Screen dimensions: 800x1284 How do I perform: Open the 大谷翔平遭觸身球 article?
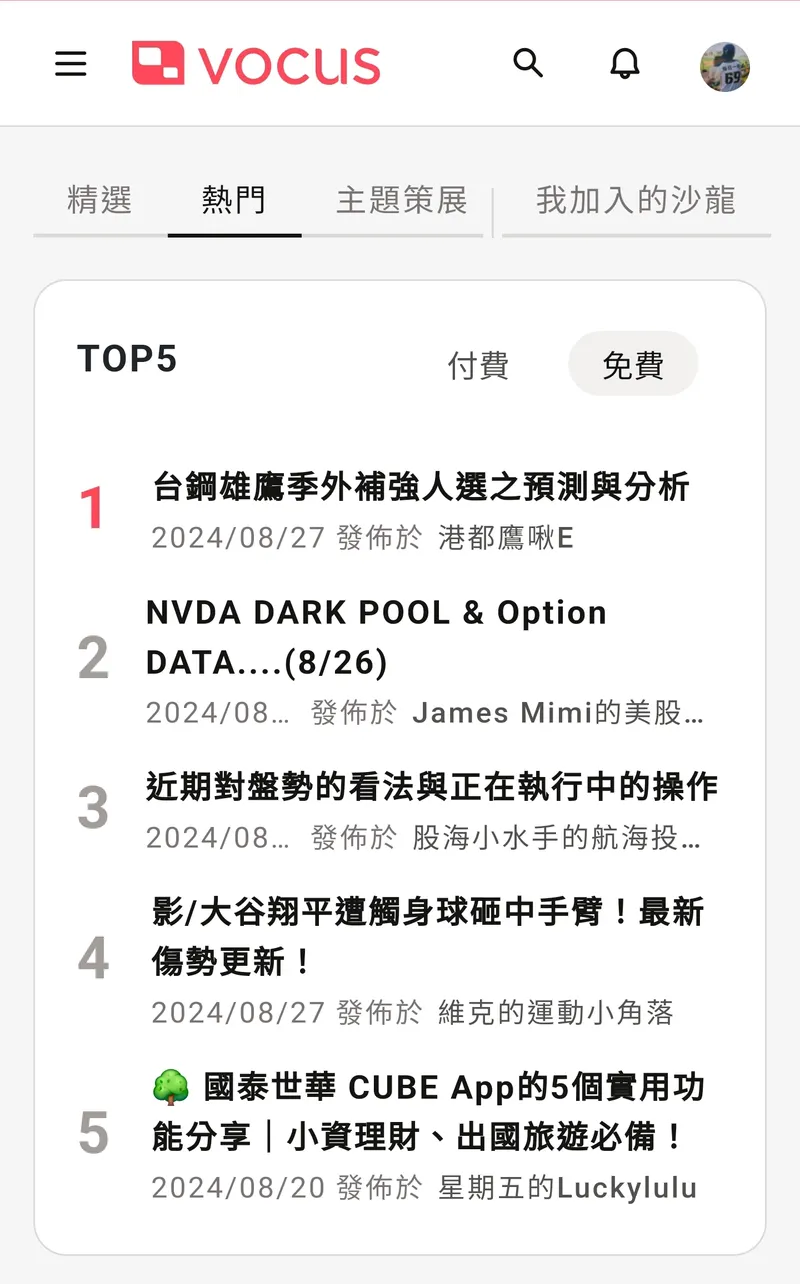[428, 936]
